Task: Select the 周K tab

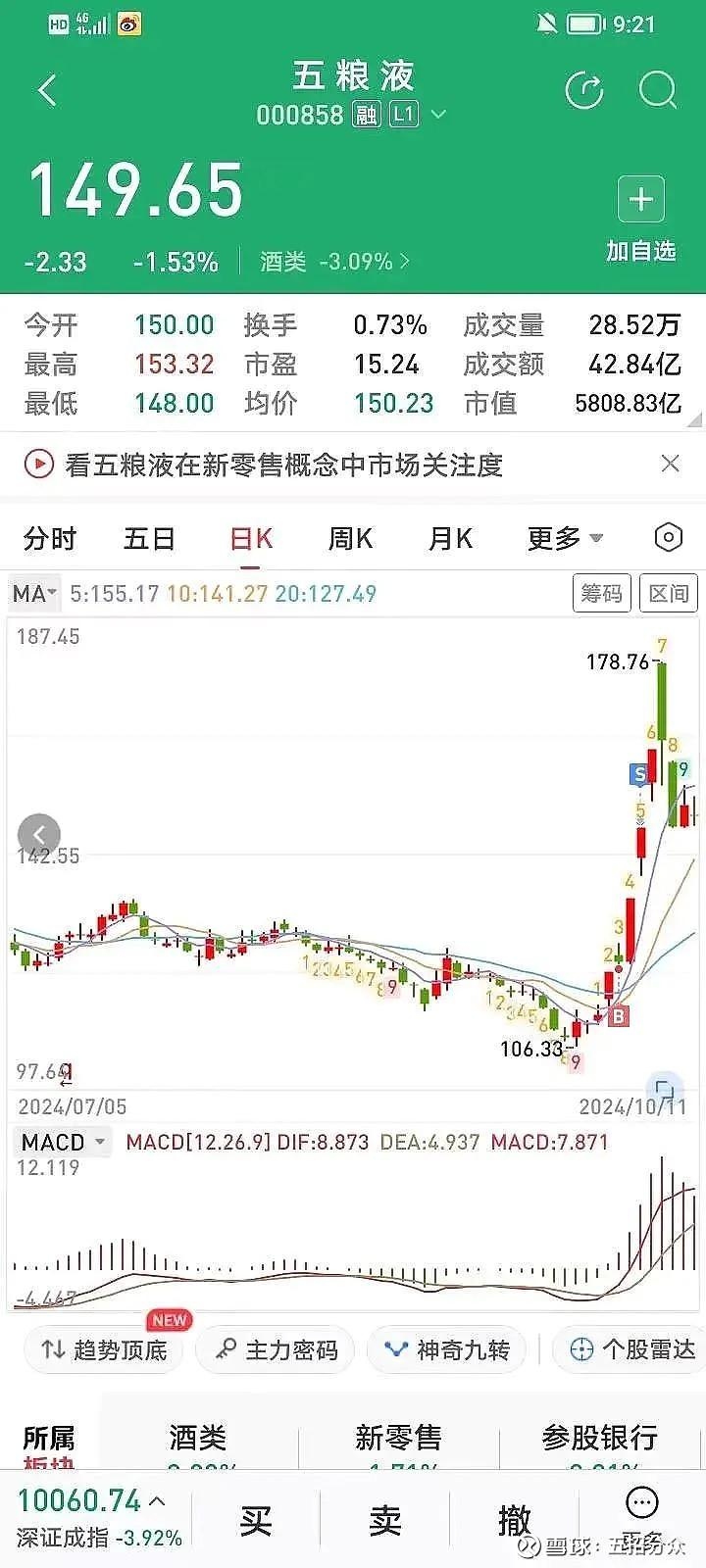Action: [350, 538]
